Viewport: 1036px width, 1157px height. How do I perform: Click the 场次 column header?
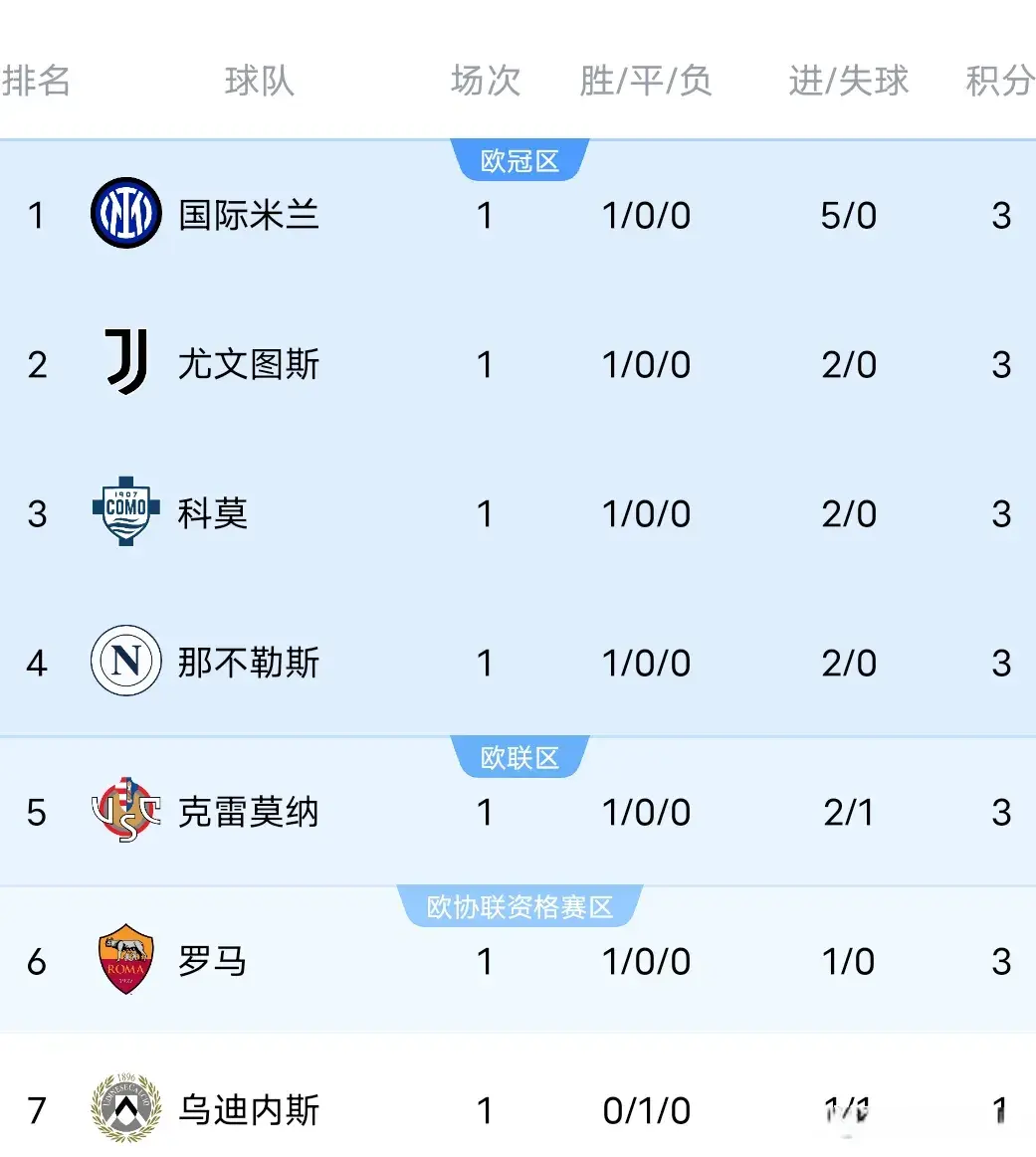coord(485,82)
